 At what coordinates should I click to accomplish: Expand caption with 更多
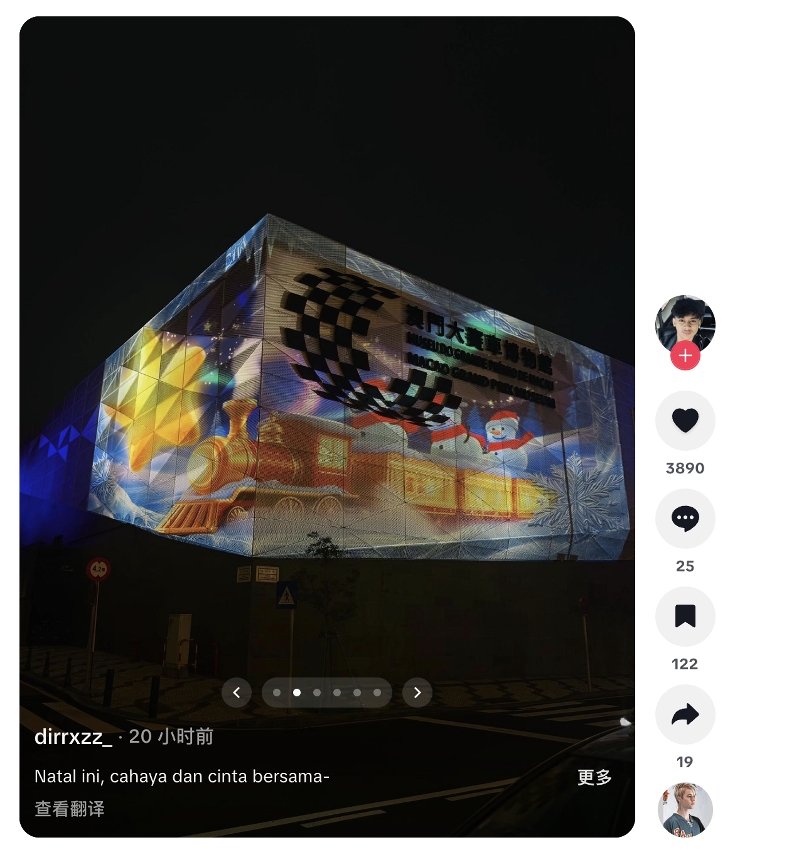[x=594, y=777]
